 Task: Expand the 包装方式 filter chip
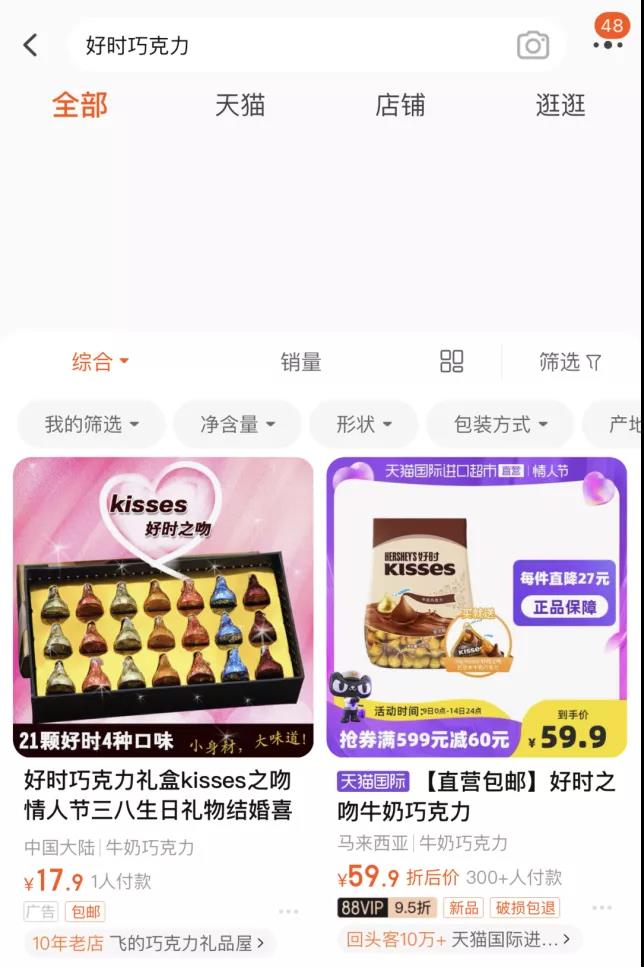coord(500,425)
